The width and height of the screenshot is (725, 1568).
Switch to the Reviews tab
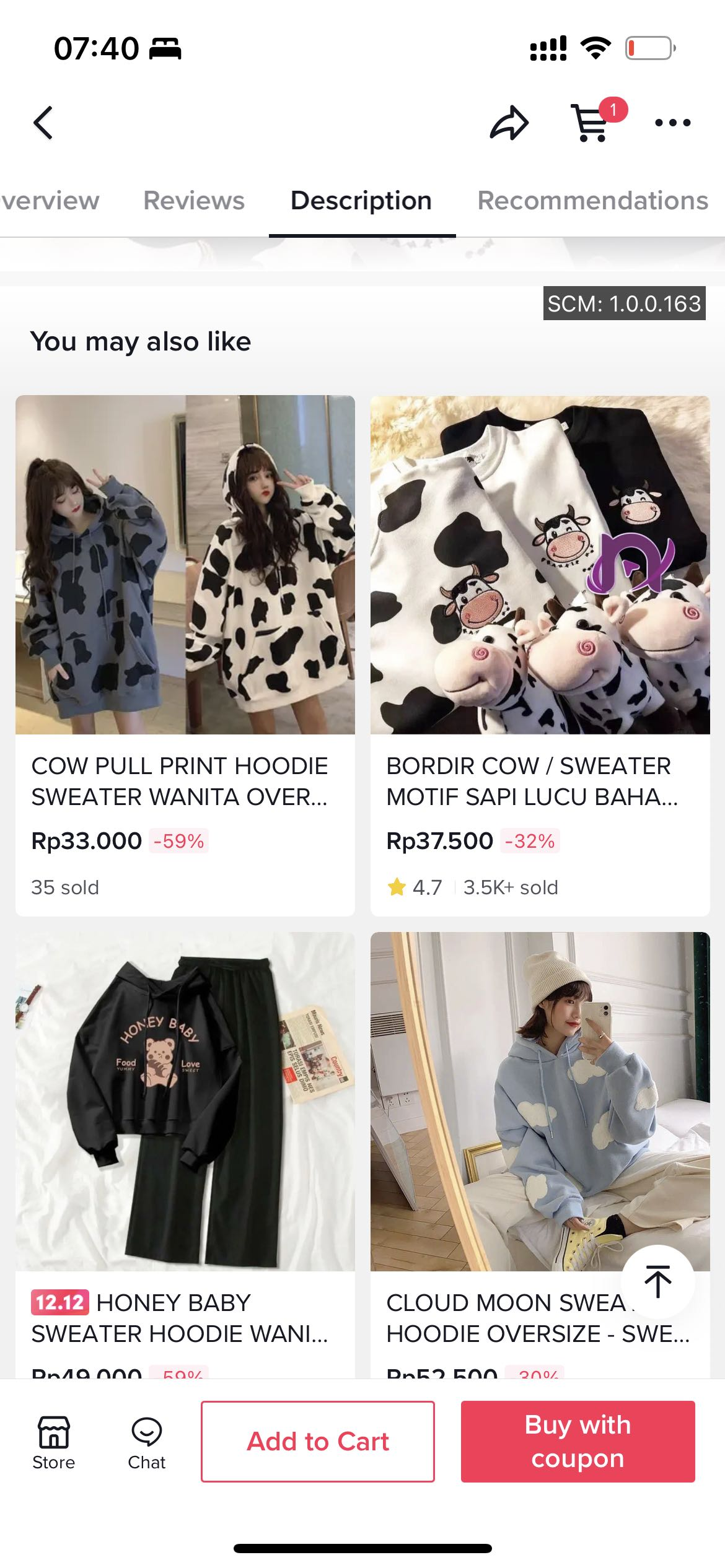[194, 201]
